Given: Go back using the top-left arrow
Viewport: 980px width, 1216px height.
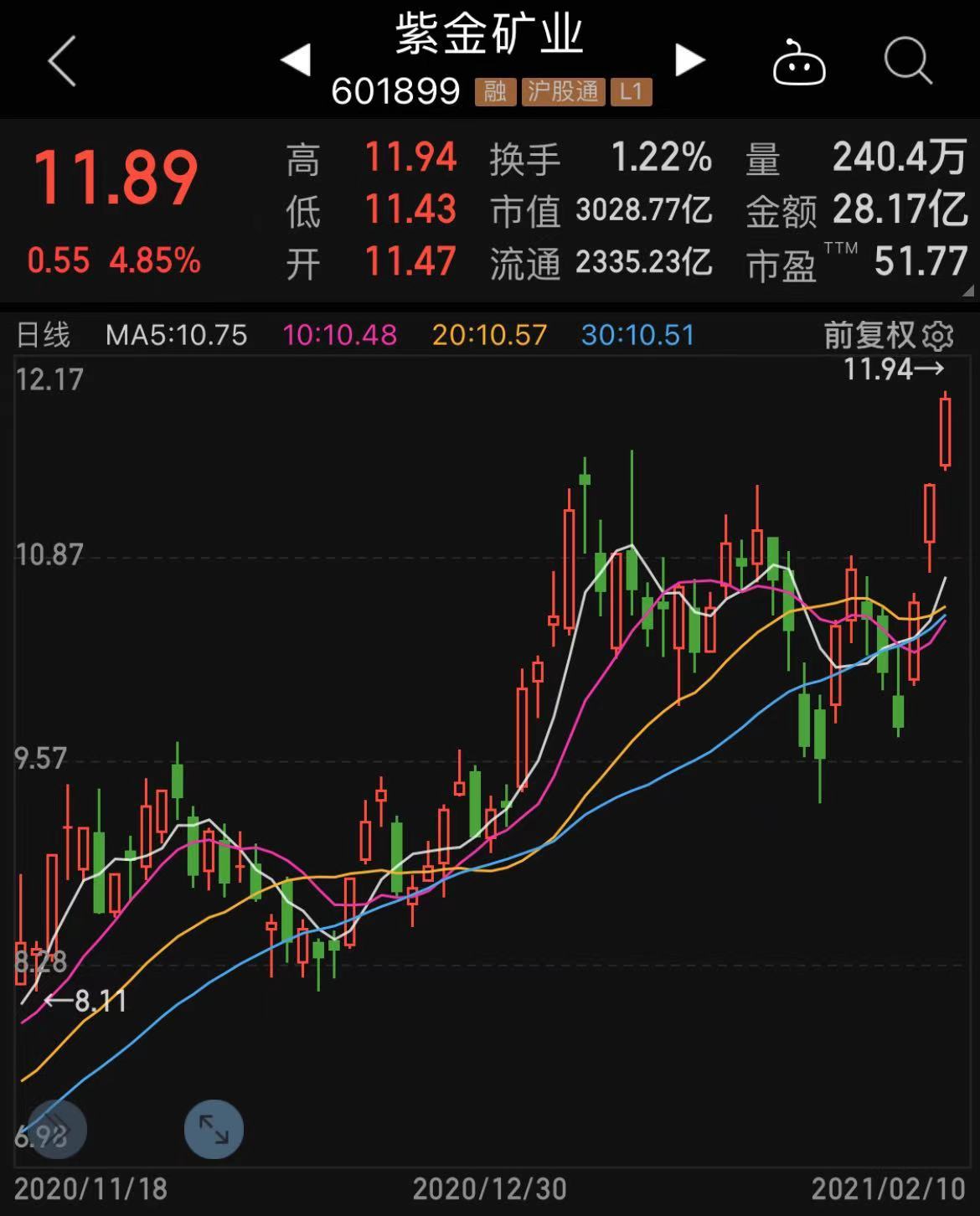Looking at the screenshot, I should pyautogui.click(x=62, y=61).
